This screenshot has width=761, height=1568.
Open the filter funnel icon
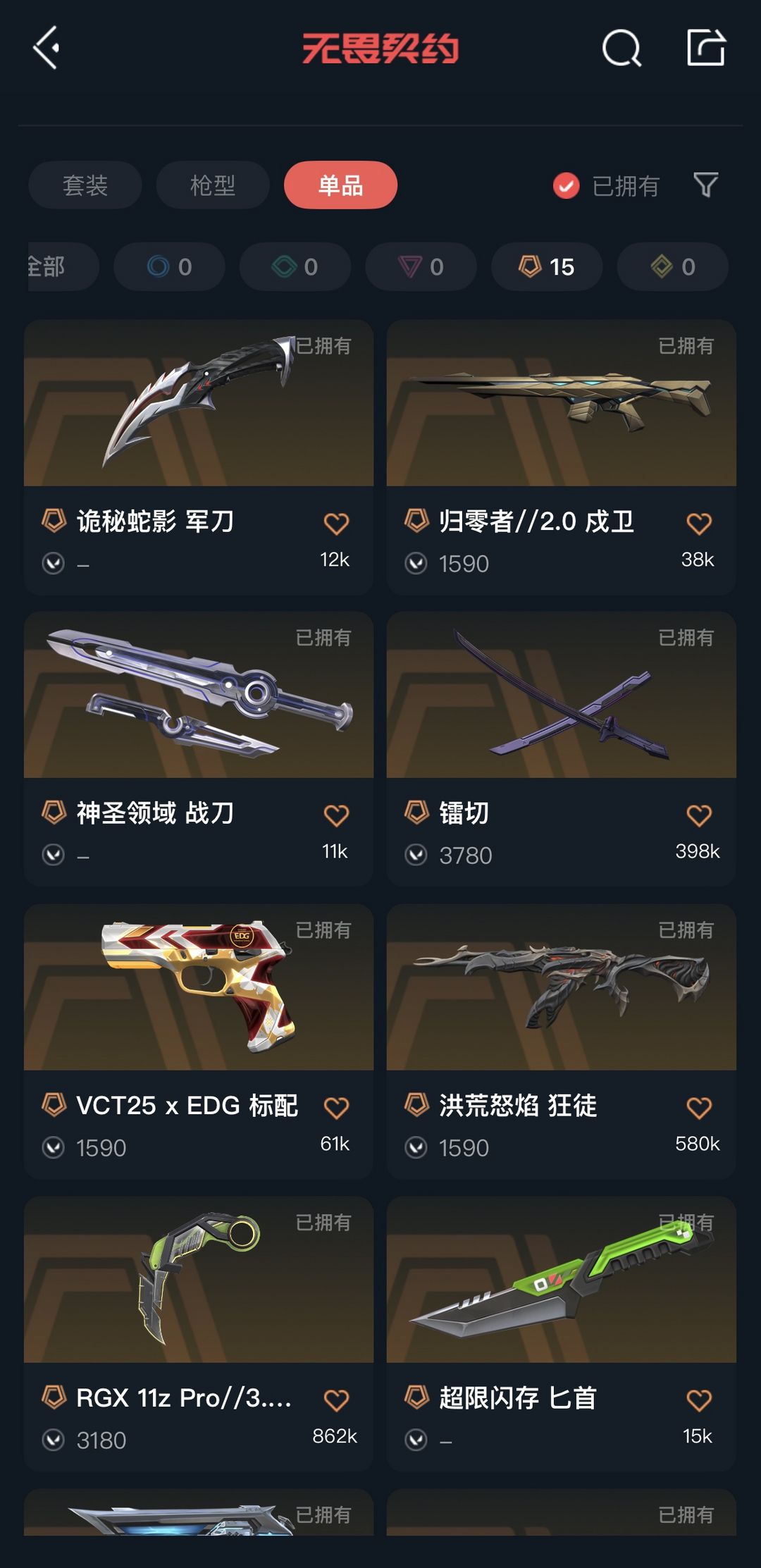[706, 185]
